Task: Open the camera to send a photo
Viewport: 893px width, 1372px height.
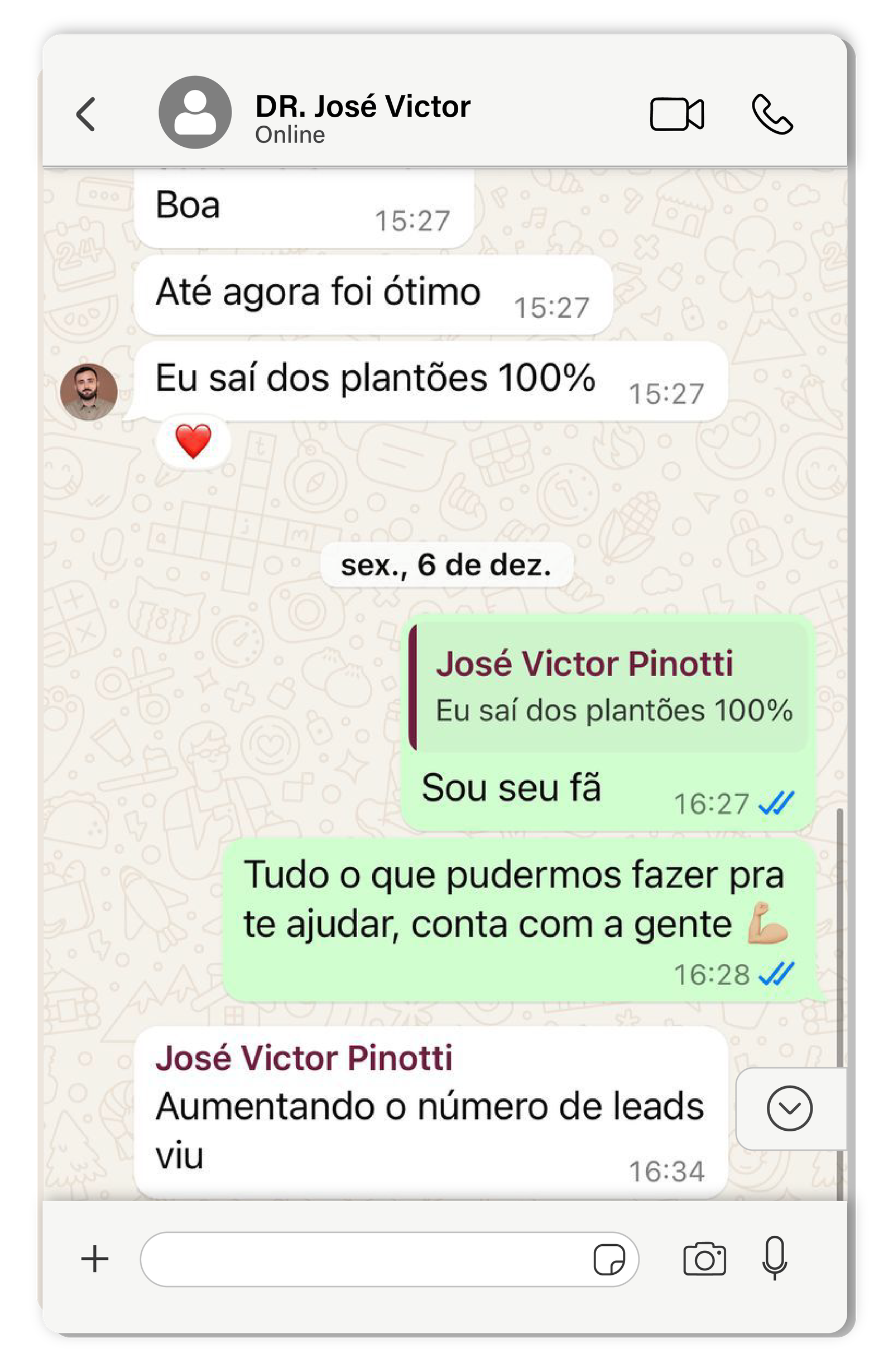Action: tap(704, 1259)
